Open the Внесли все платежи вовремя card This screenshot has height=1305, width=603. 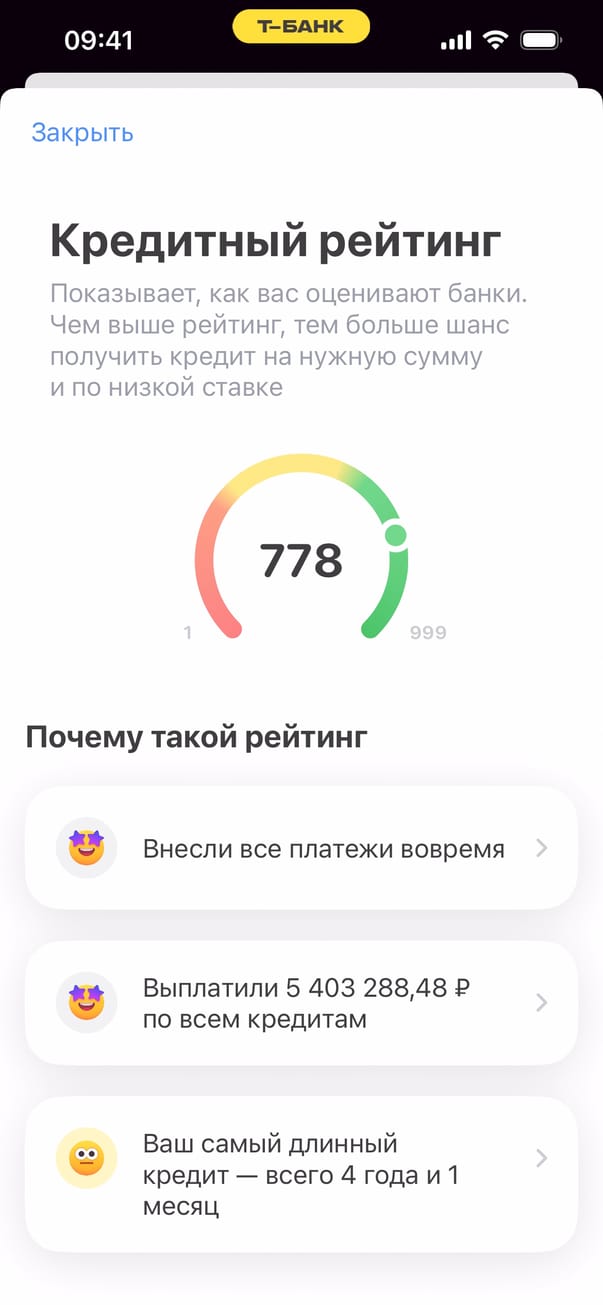(300, 848)
